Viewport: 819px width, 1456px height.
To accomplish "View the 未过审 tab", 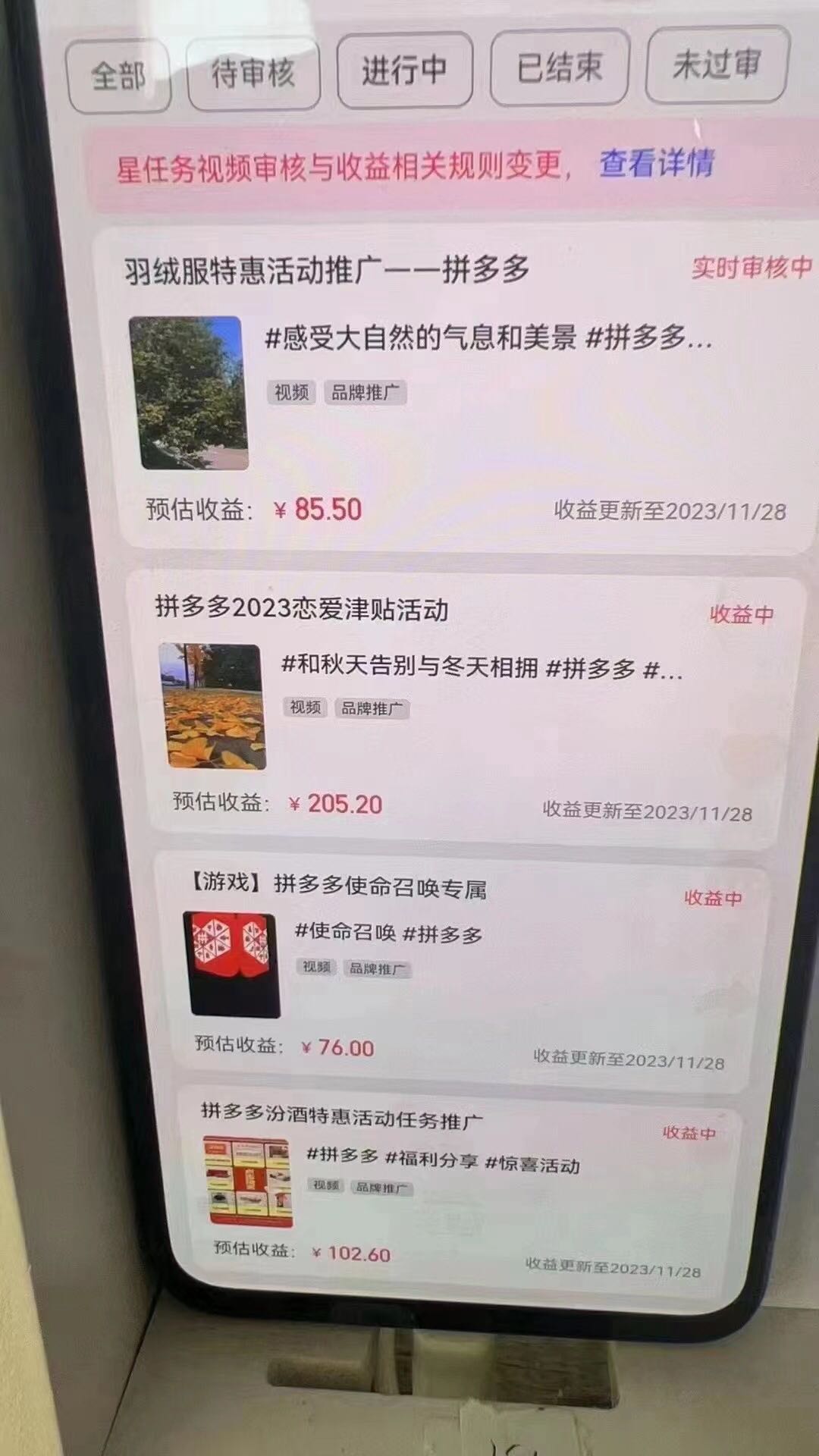I will [717, 64].
